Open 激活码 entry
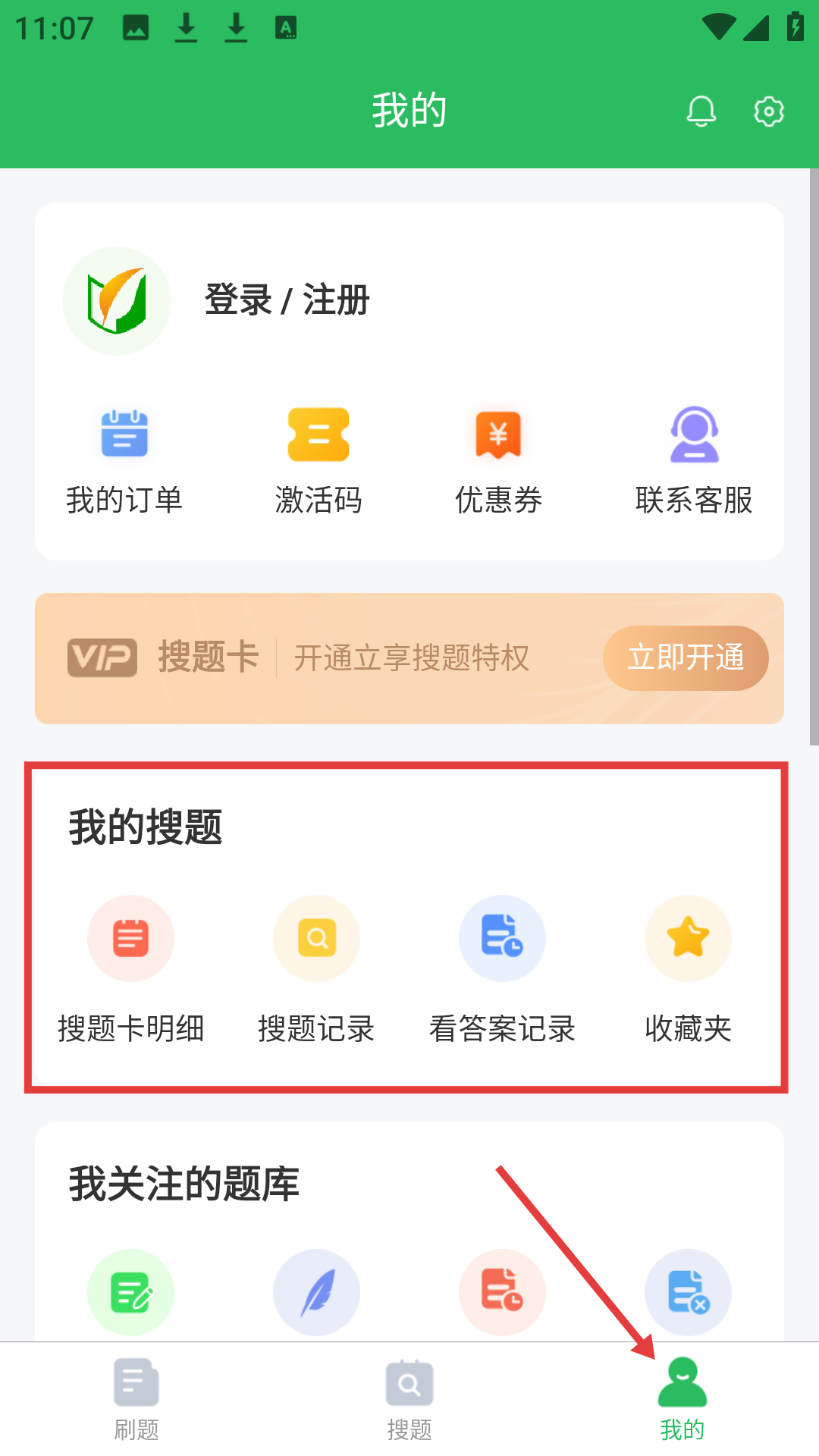 318,459
